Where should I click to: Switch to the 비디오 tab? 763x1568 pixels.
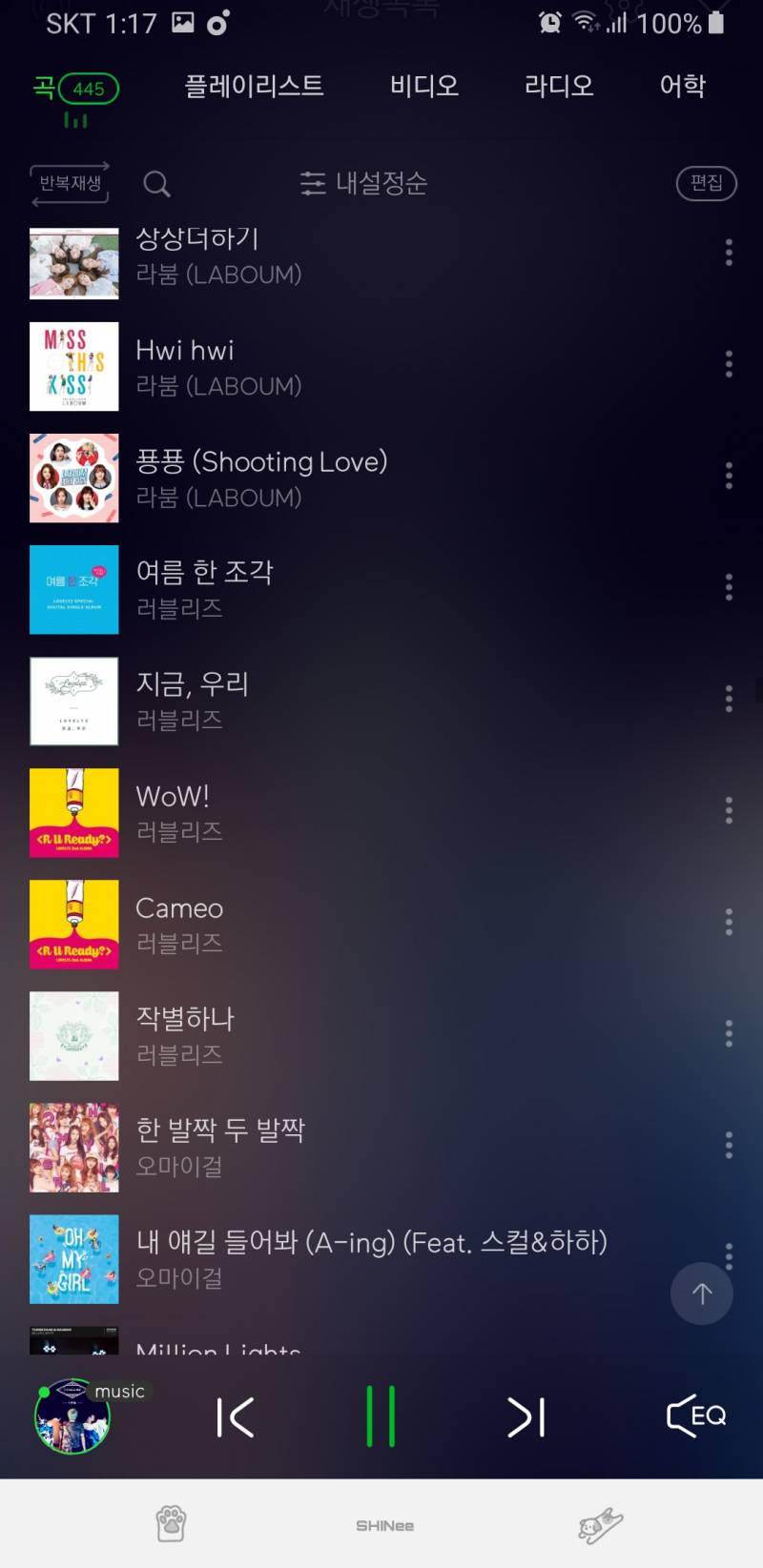click(x=424, y=86)
